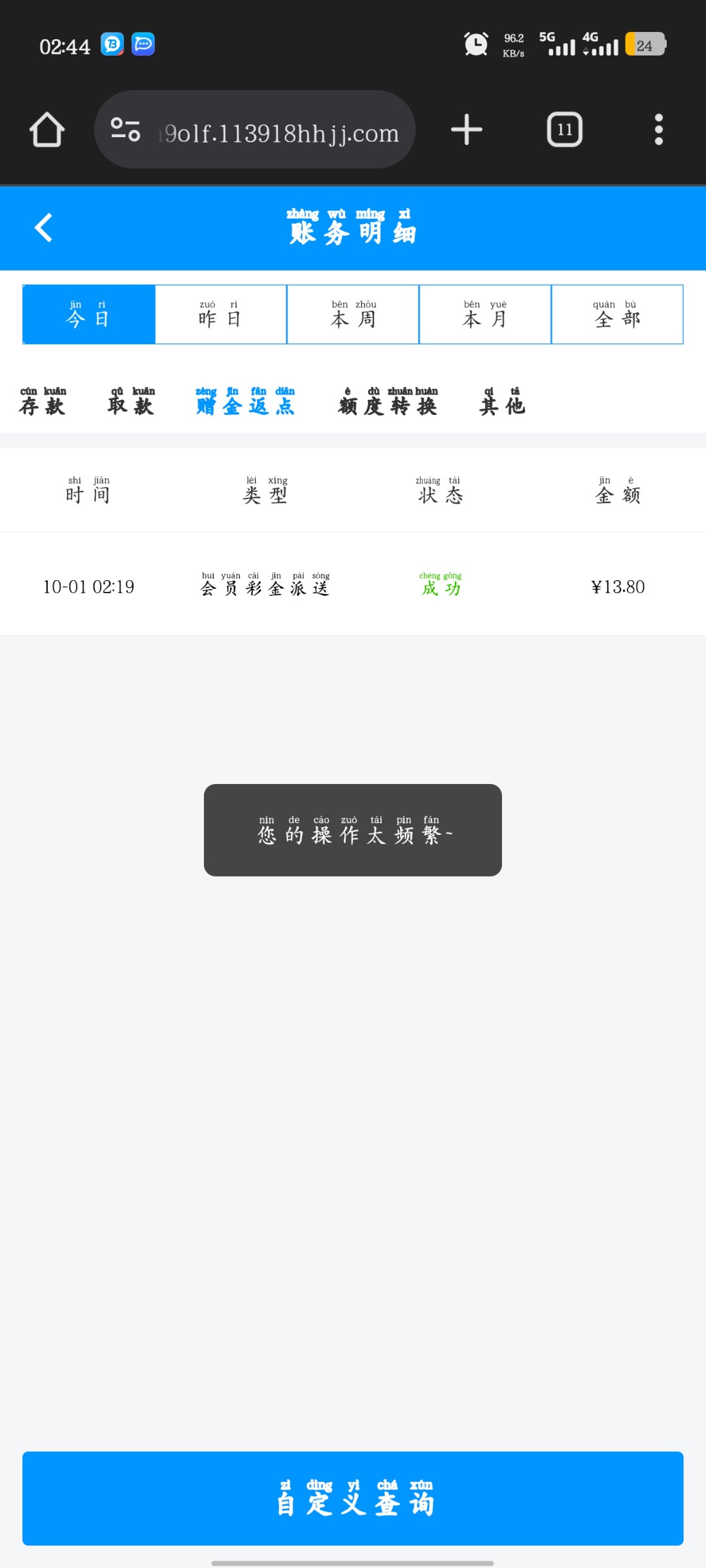Switch to 昨日 date filter
The width and height of the screenshot is (706, 1568).
tap(221, 314)
